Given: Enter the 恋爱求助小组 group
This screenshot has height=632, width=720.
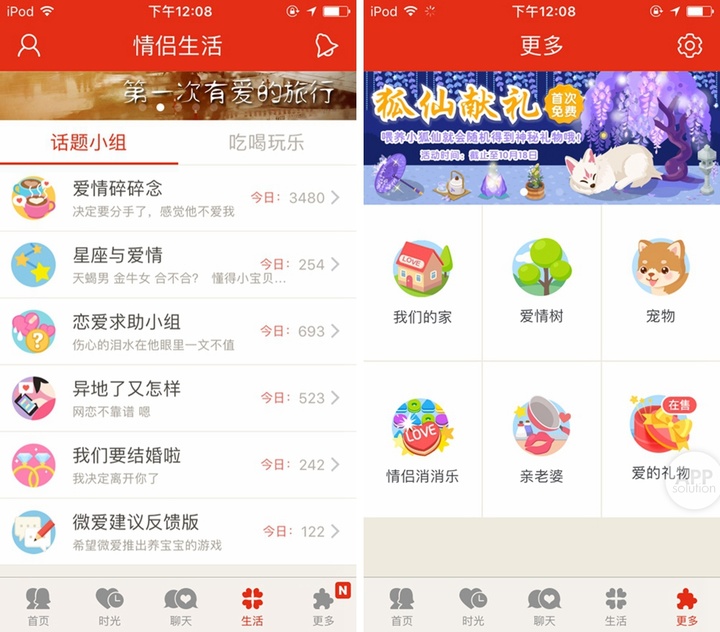Looking at the screenshot, I should pos(178,331).
